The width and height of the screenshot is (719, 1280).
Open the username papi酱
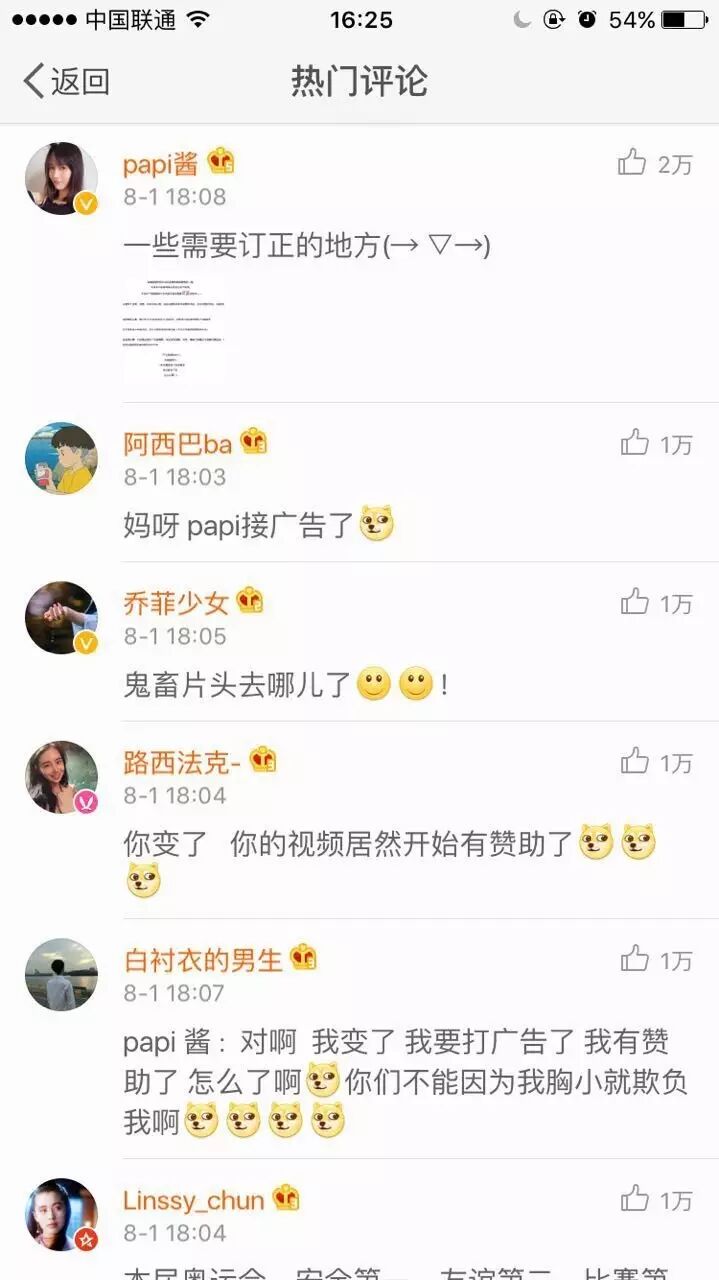[x=160, y=163]
